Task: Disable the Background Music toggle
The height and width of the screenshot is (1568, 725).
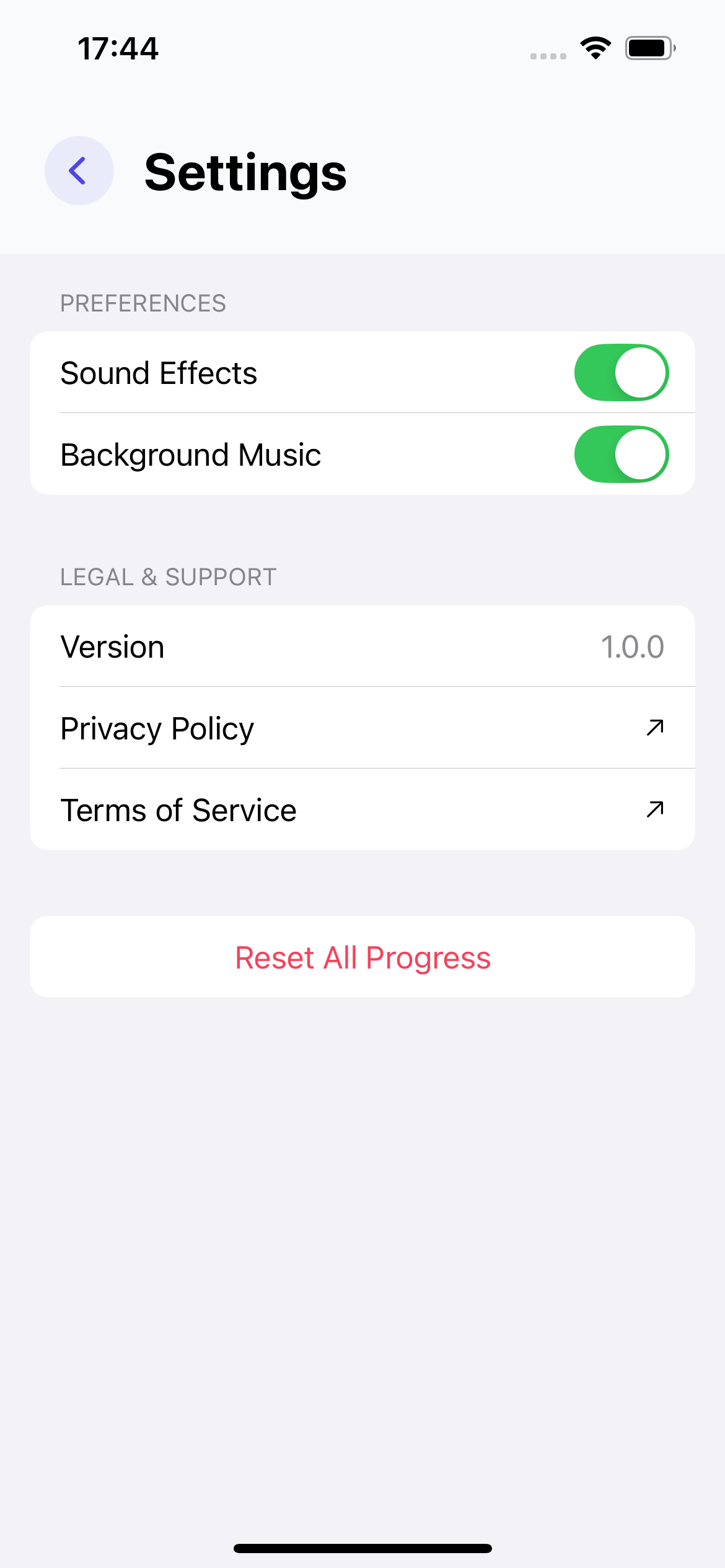Action: click(x=621, y=455)
